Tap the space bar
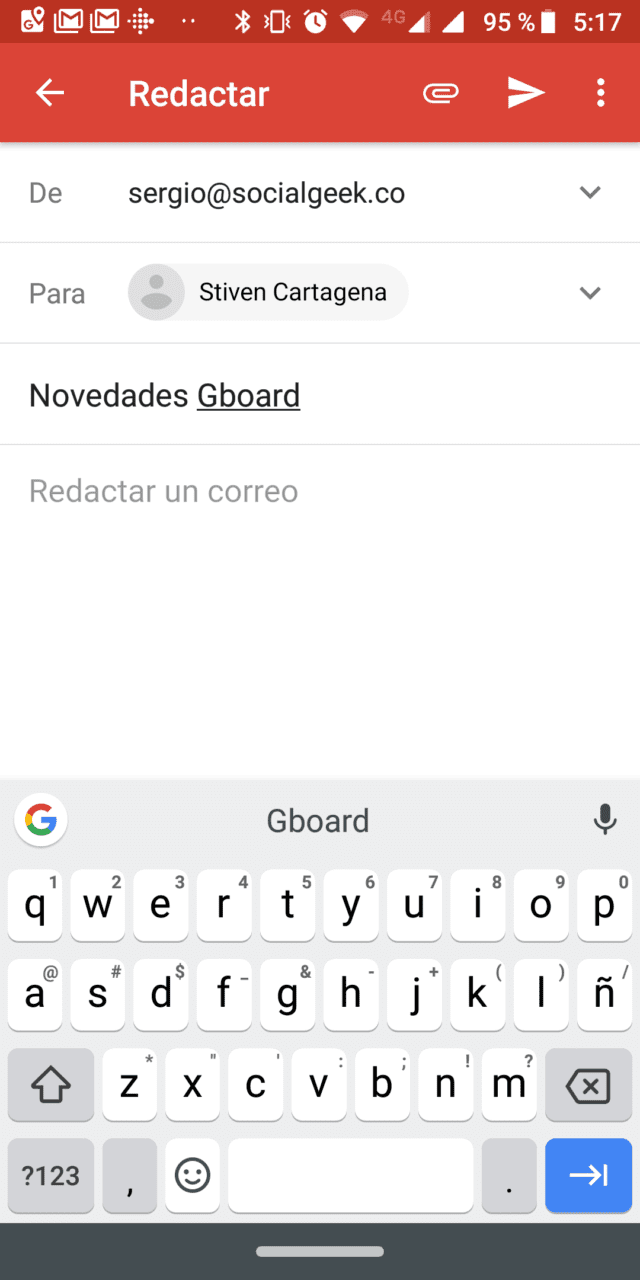The height and width of the screenshot is (1280, 640). pos(350,1176)
